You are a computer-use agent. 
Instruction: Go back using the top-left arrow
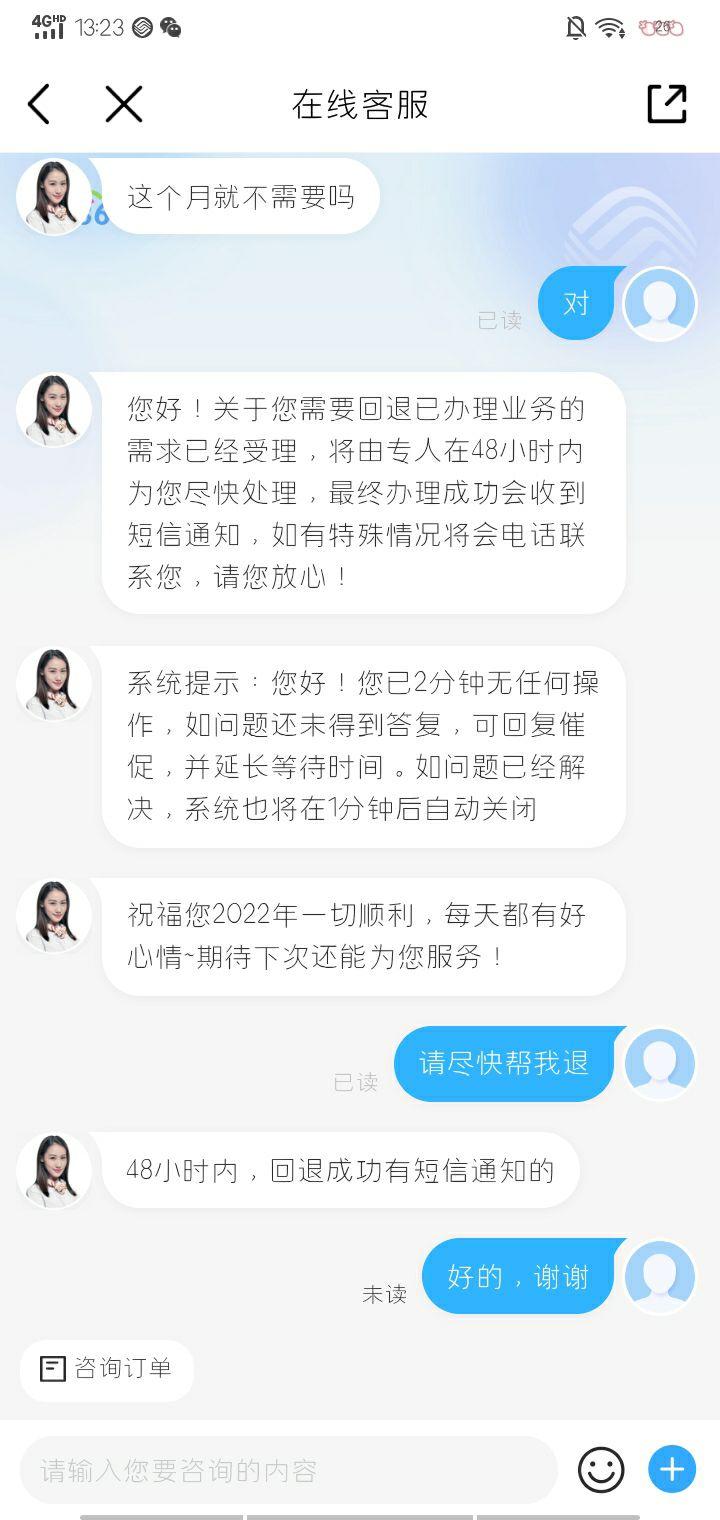pos(39,104)
